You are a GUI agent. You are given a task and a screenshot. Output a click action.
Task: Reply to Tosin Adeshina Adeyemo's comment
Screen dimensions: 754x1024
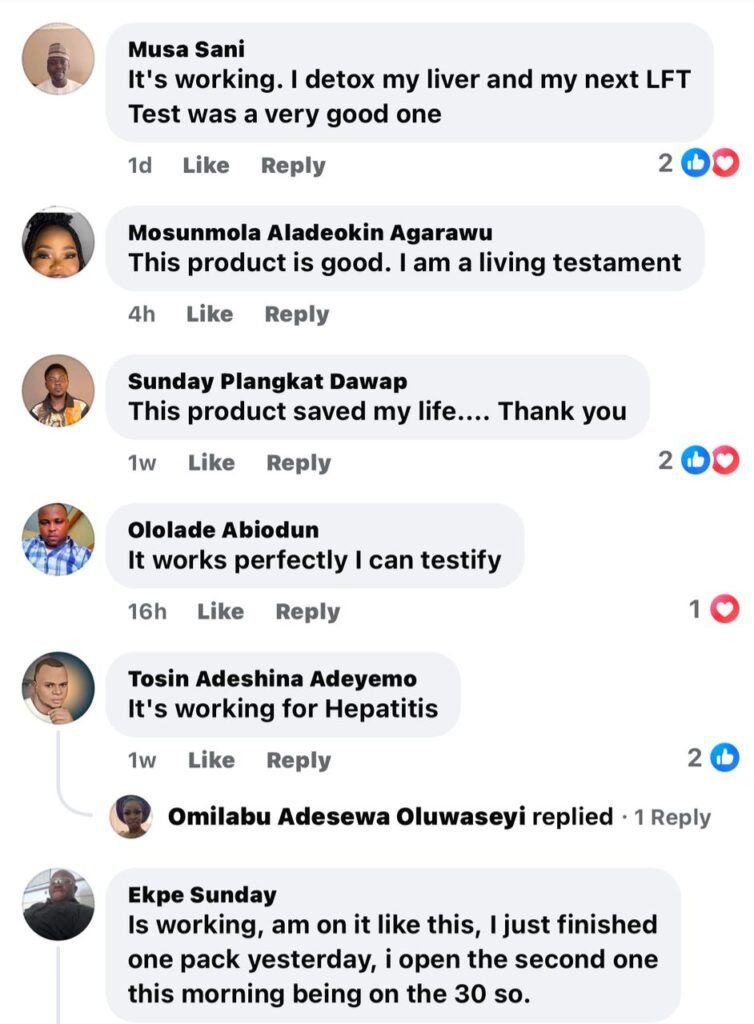pyautogui.click(x=298, y=760)
